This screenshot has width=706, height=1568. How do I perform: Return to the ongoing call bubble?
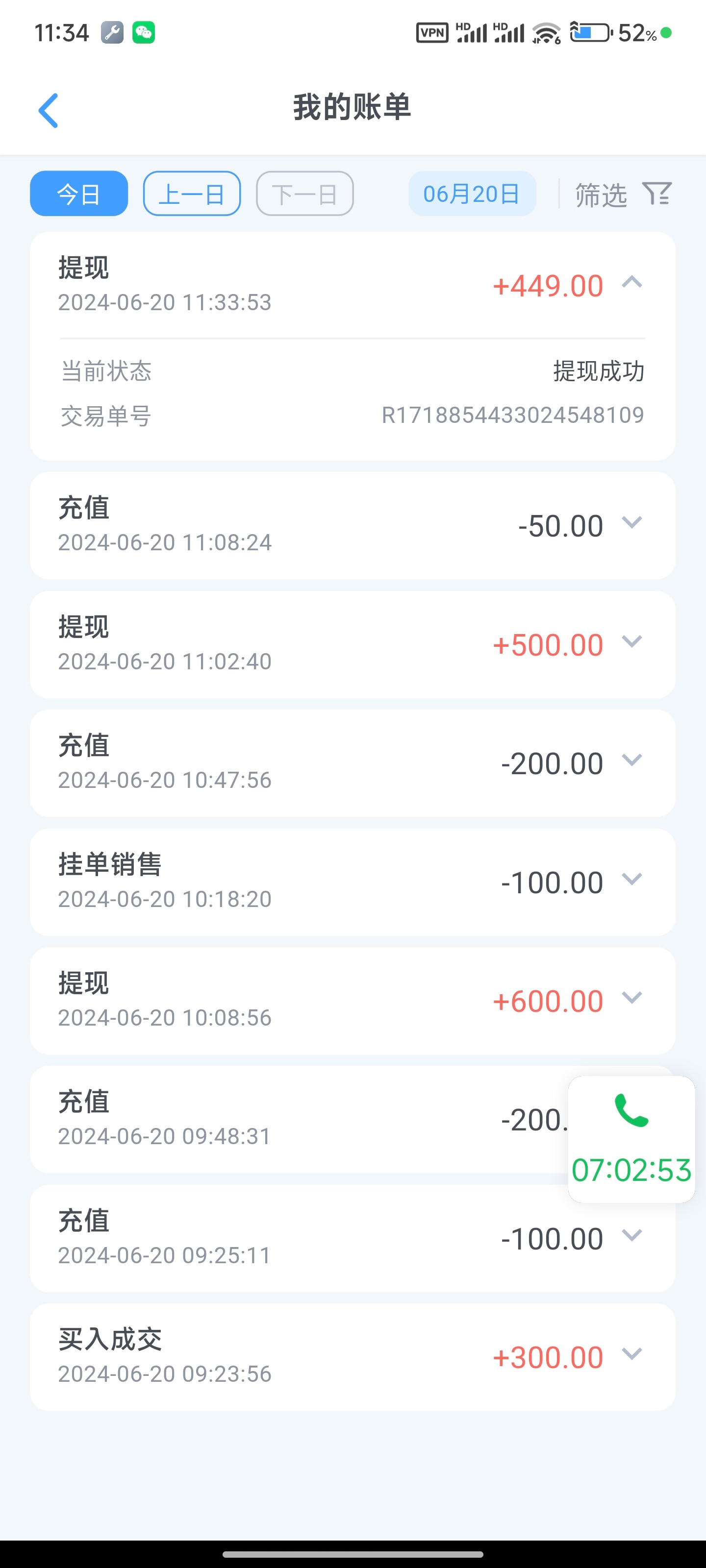click(x=631, y=1139)
